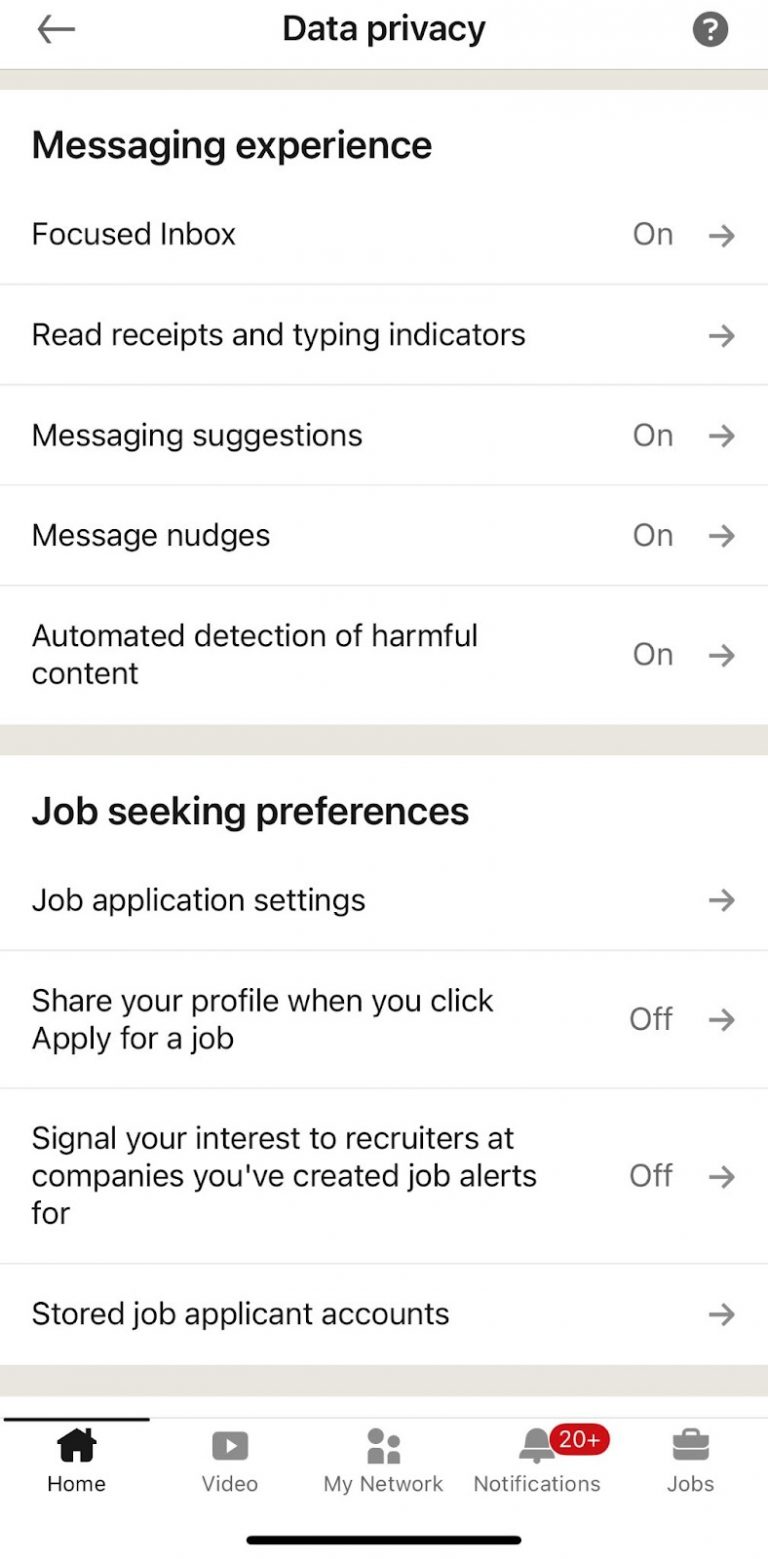Screen dimensions: 768x1559
Task: Disable Messaging suggestions
Action: click(x=384, y=435)
